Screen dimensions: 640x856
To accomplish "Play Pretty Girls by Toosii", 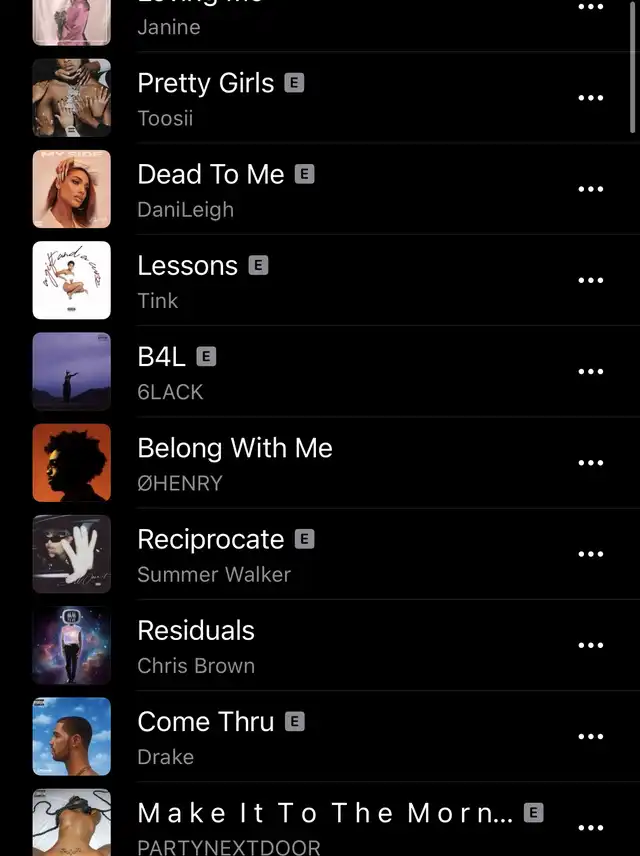I will tap(205, 84).
